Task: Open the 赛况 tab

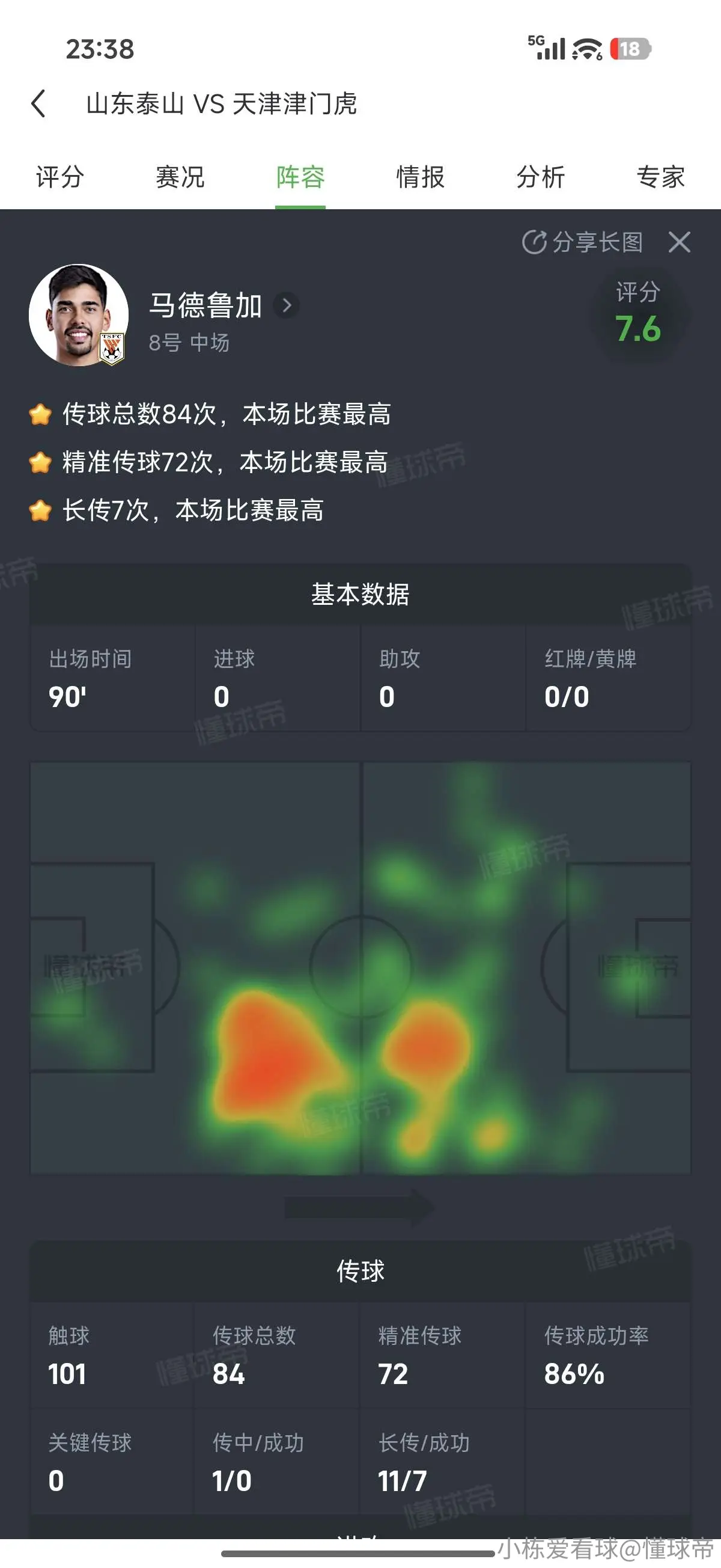Action: point(180,177)
